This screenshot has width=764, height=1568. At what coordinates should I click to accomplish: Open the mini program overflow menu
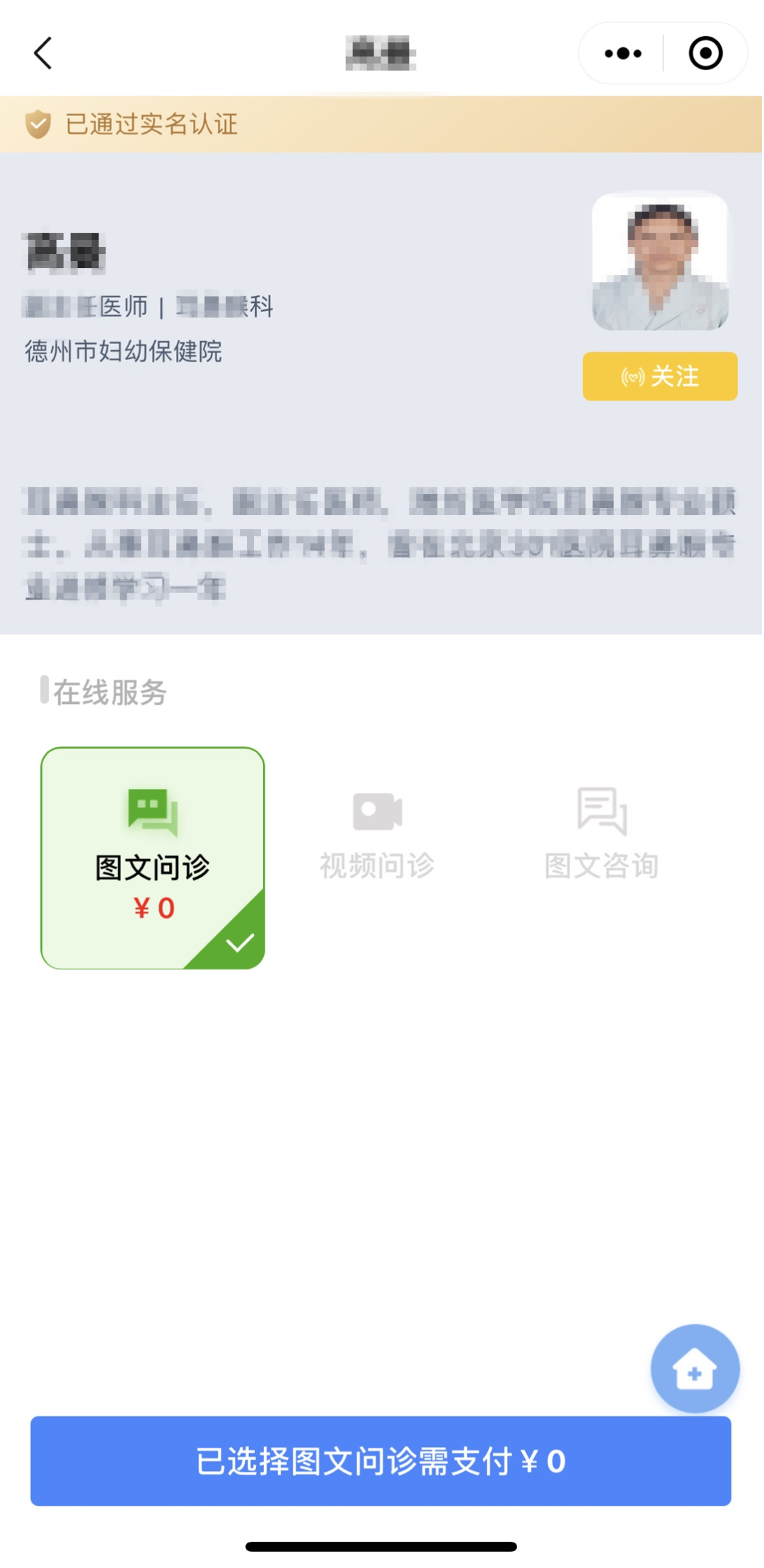(x=623, y=54)
